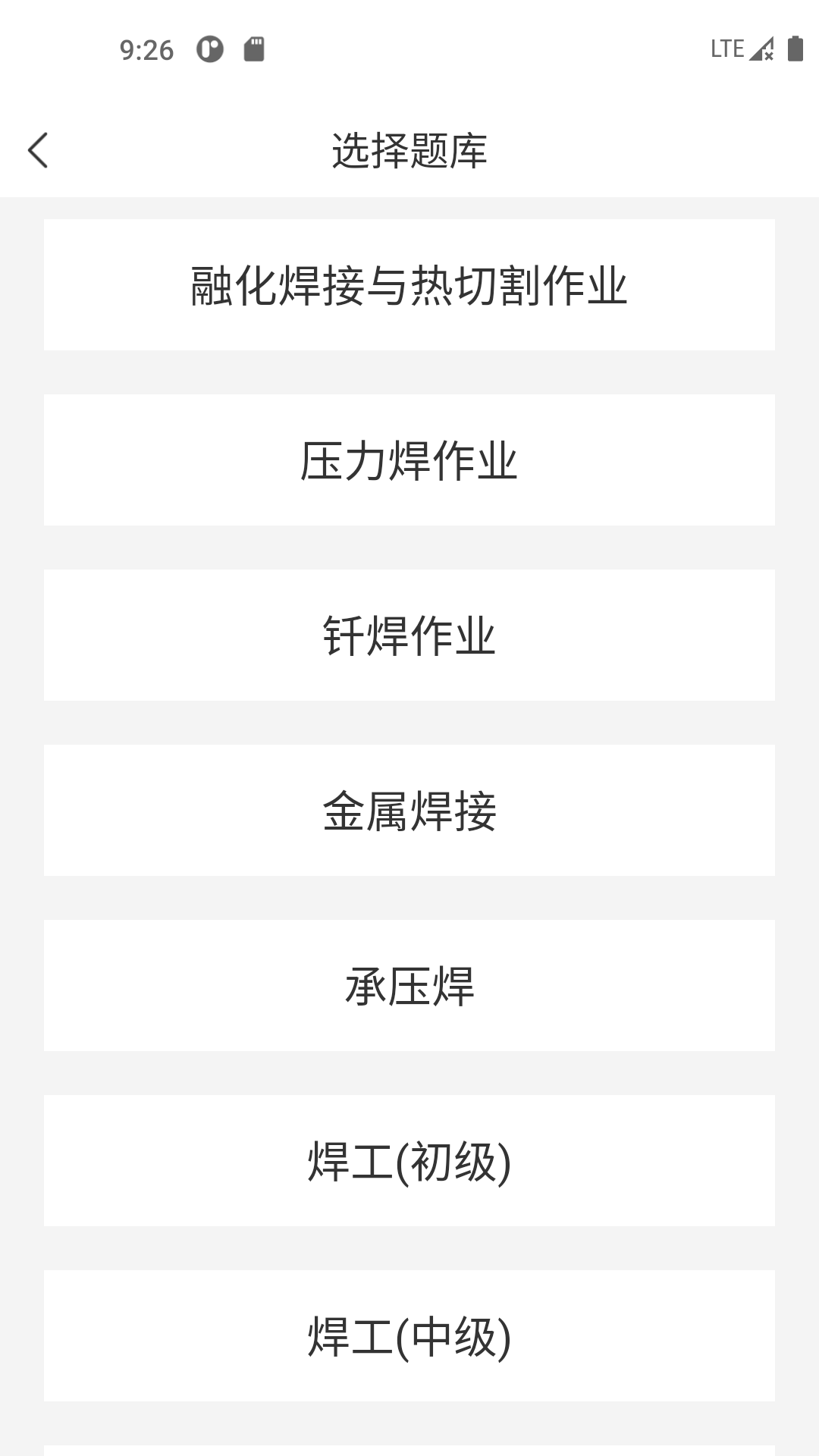Choose the 钎焊作业 question bank

point(409,635)
